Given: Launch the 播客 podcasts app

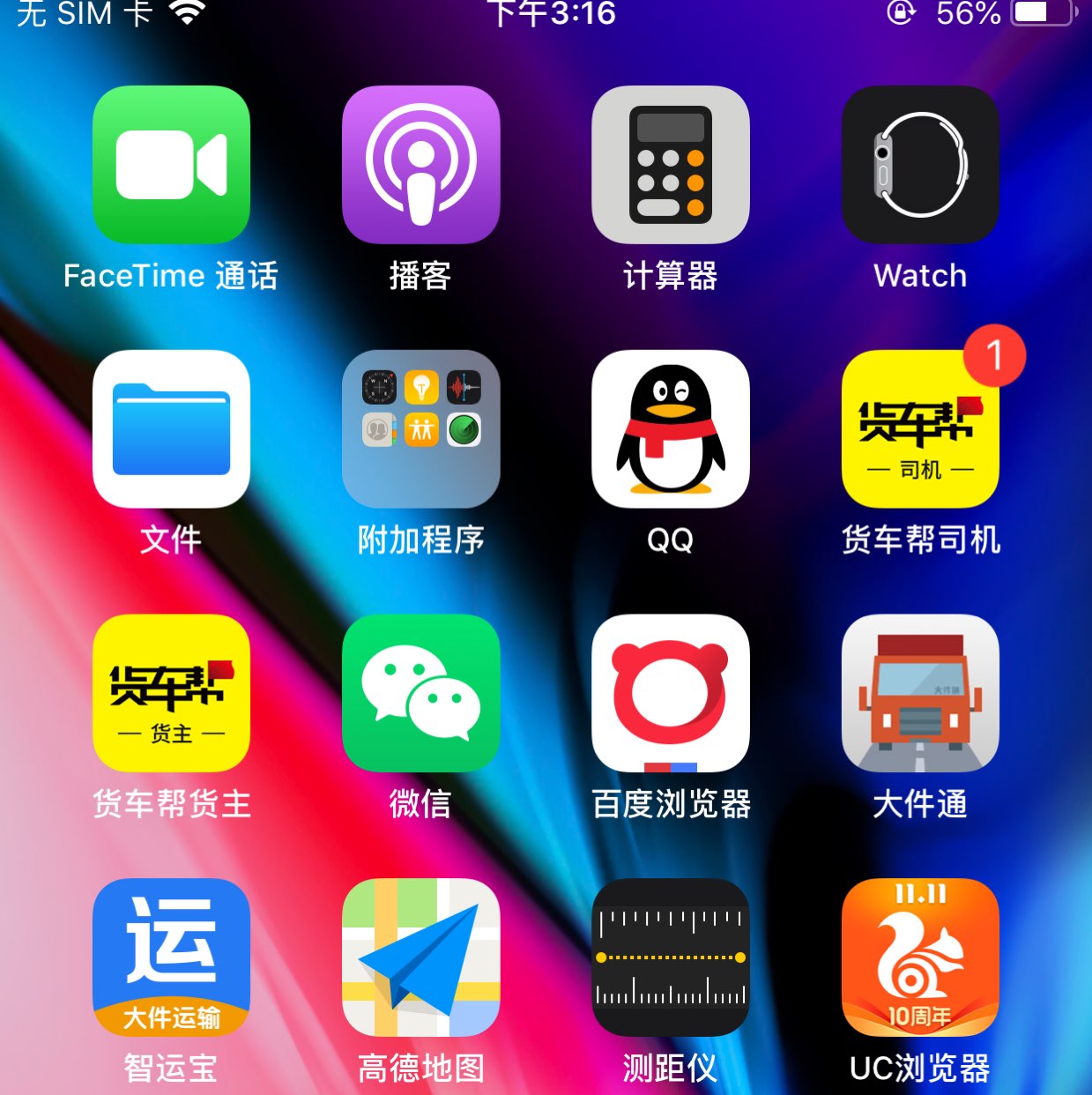Looking at the screenshot, I should click(420, 165).
